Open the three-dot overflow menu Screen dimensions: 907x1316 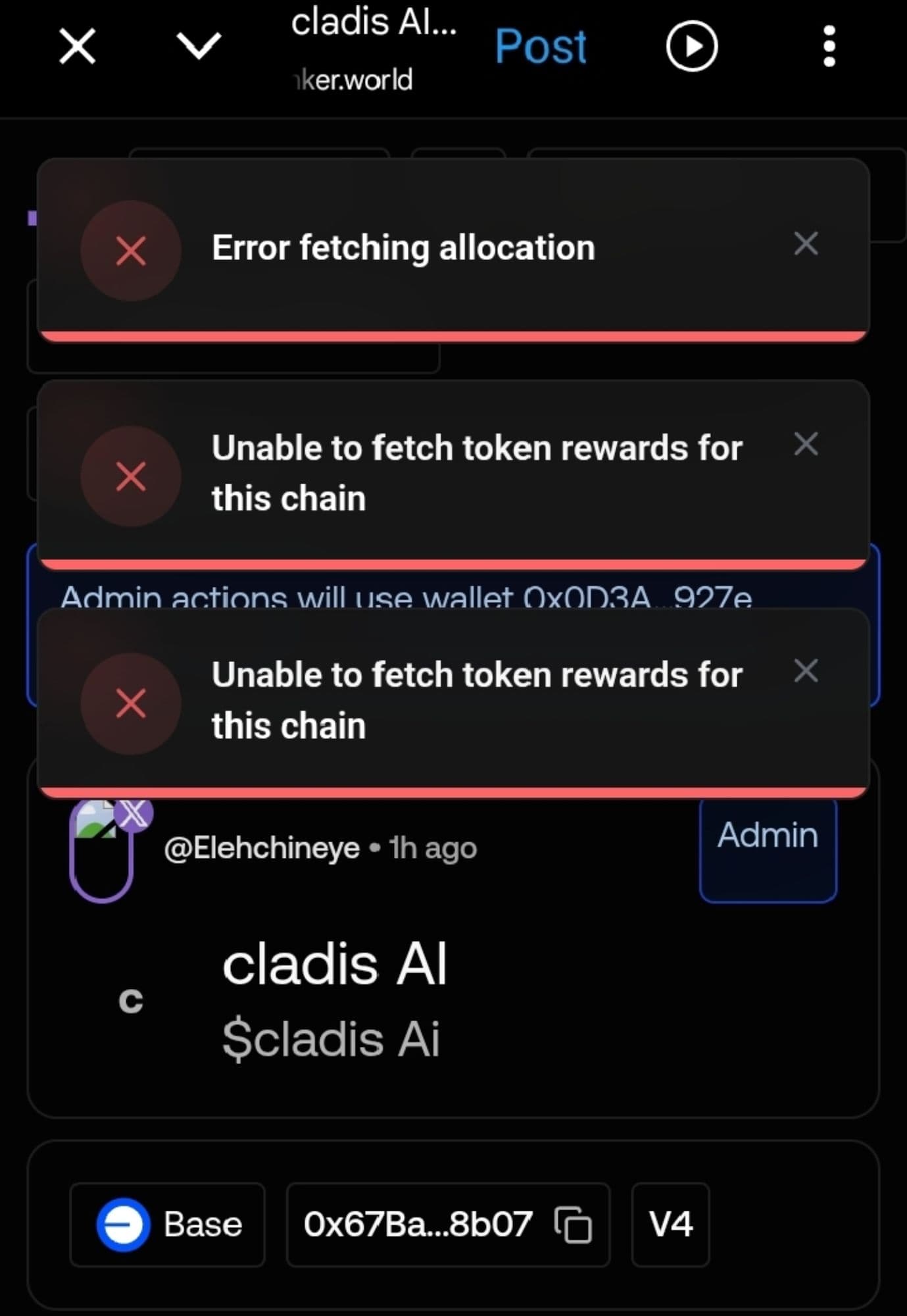829,46
